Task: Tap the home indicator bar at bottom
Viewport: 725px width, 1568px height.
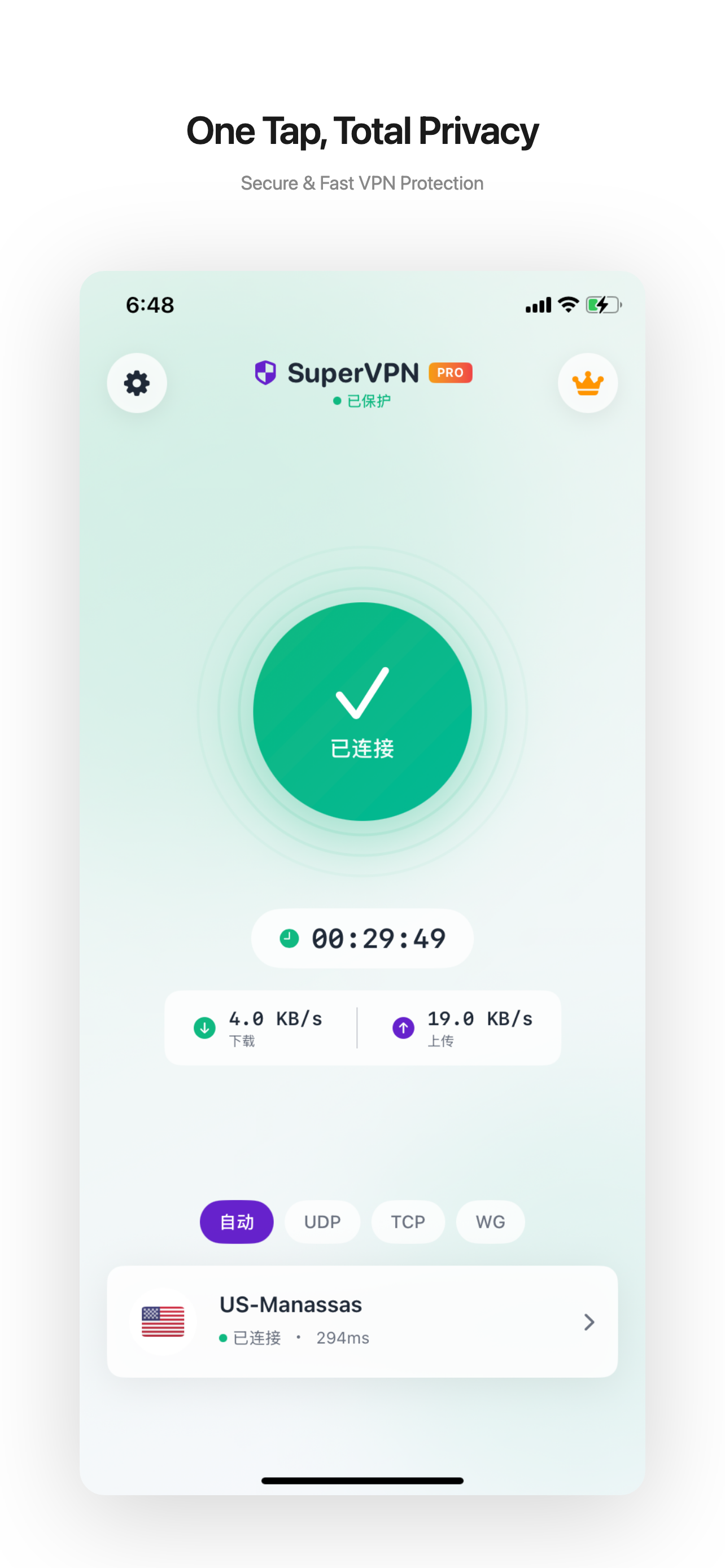Action: coord(362,1481)
